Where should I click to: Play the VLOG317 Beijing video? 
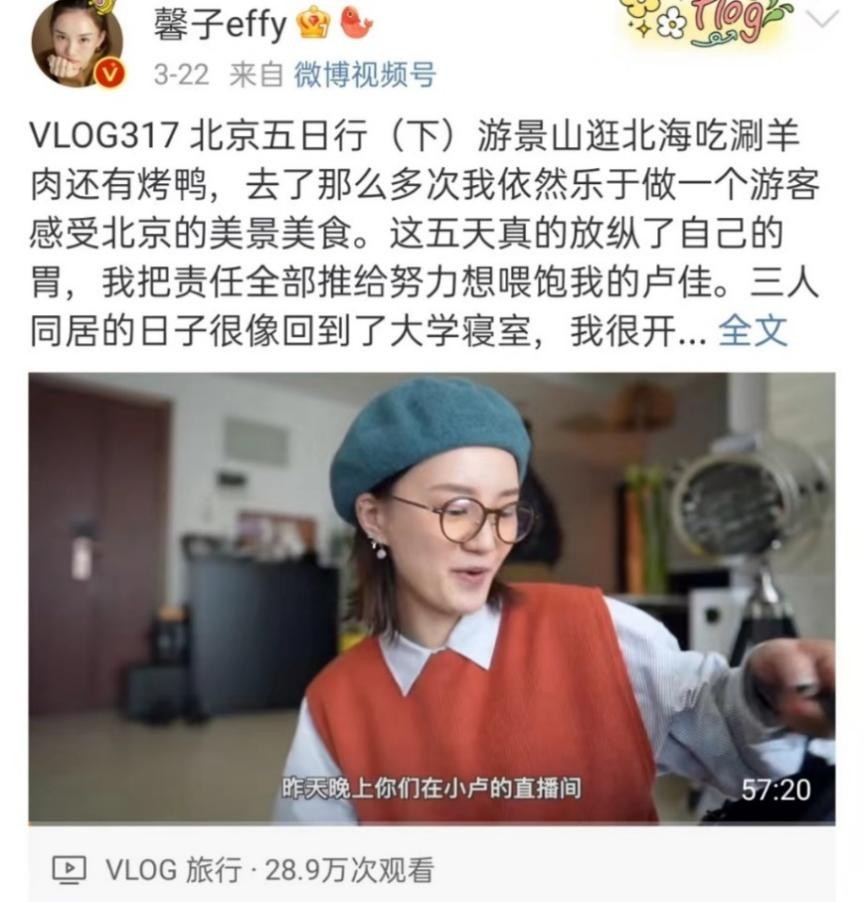pos(432,597)
